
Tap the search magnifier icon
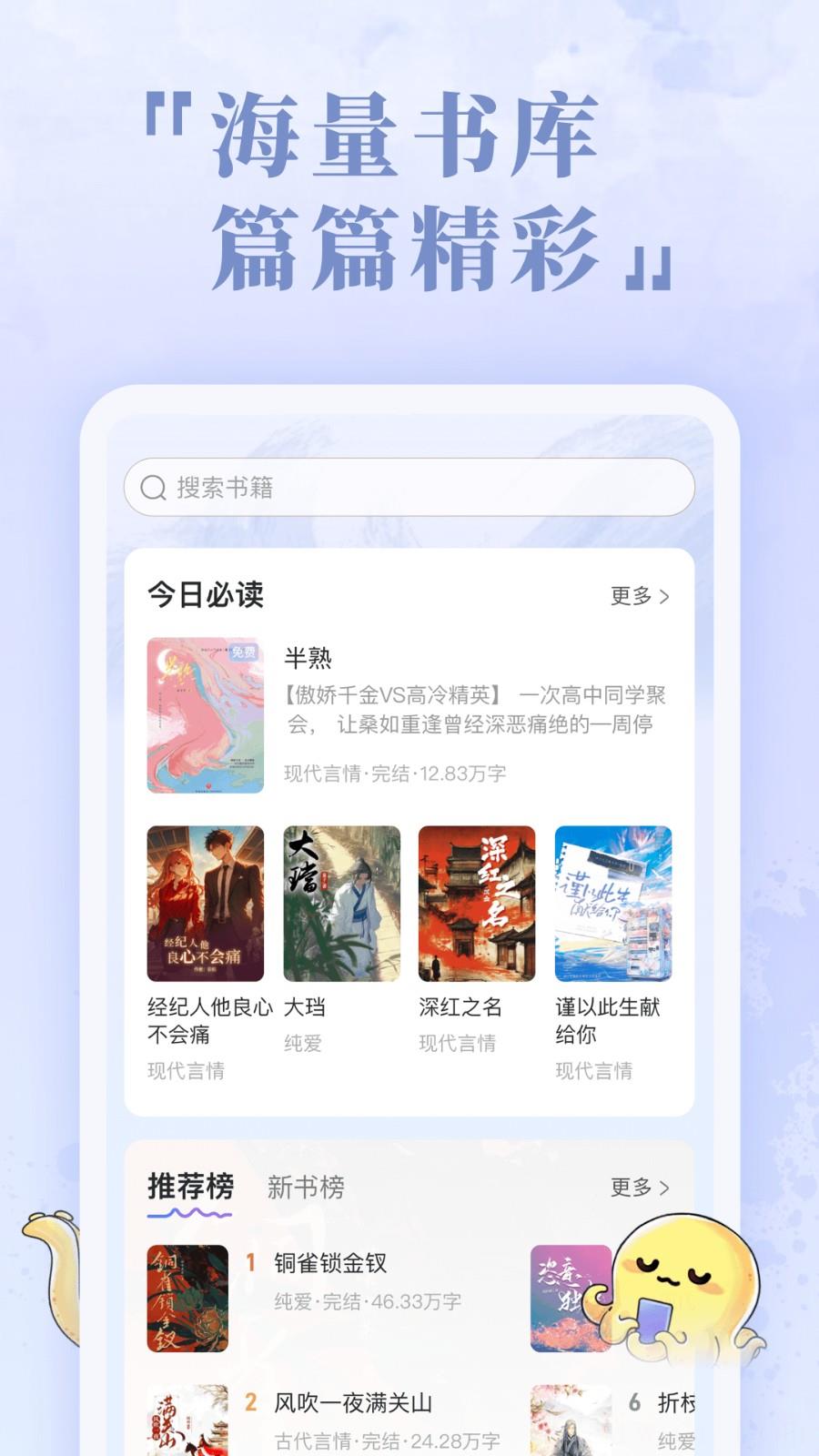tap(152, 488)
